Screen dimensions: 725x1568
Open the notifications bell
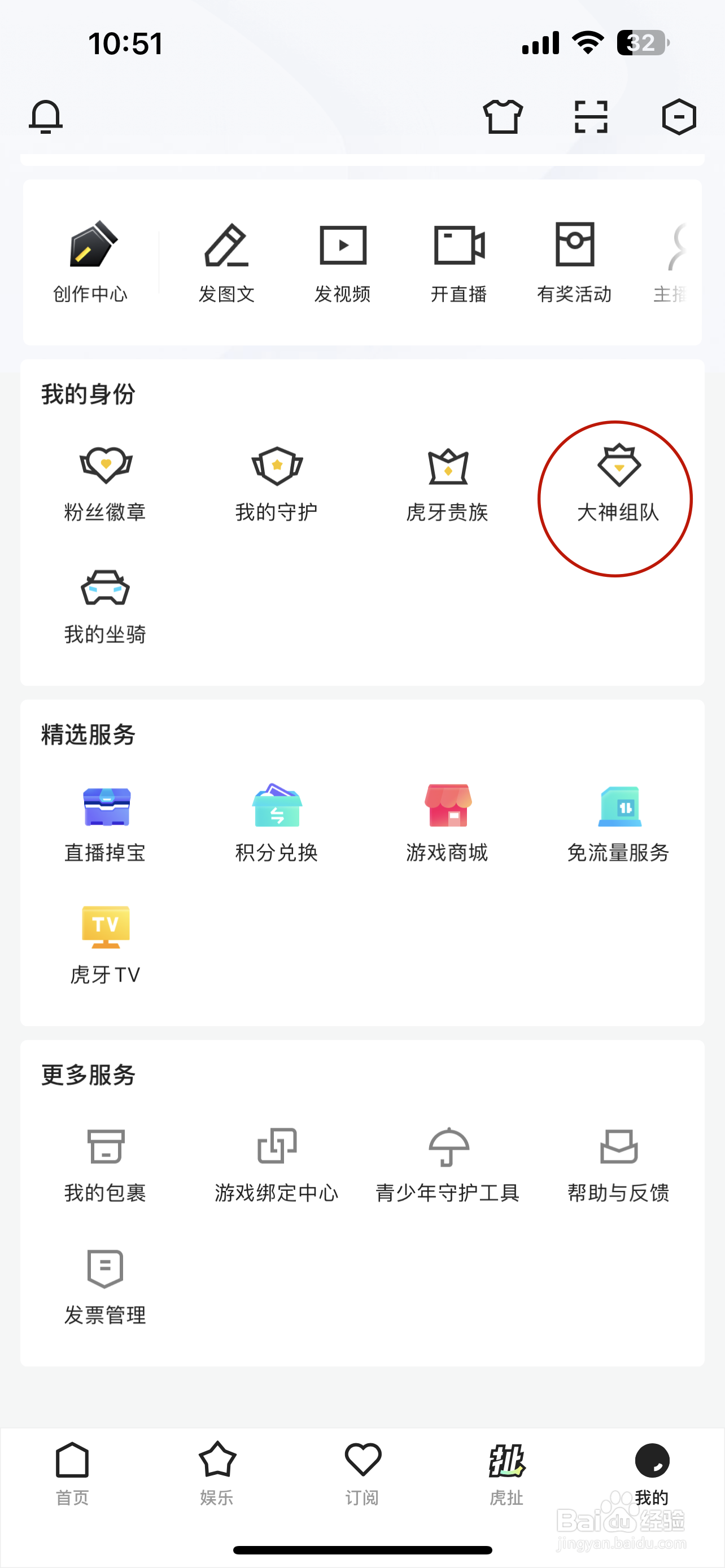tap(46, 117)
